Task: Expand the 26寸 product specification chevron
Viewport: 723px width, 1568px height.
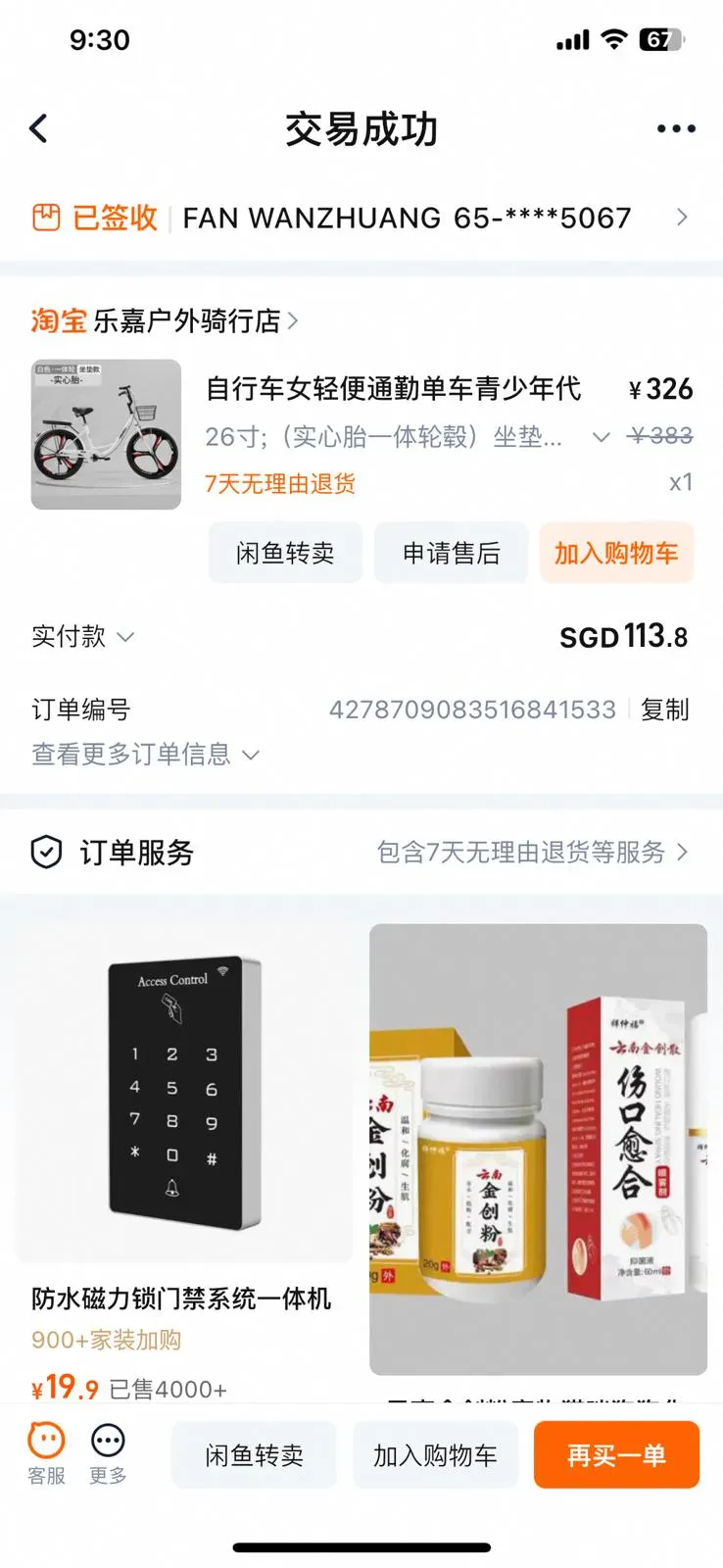Action: [x=602, y=437]
